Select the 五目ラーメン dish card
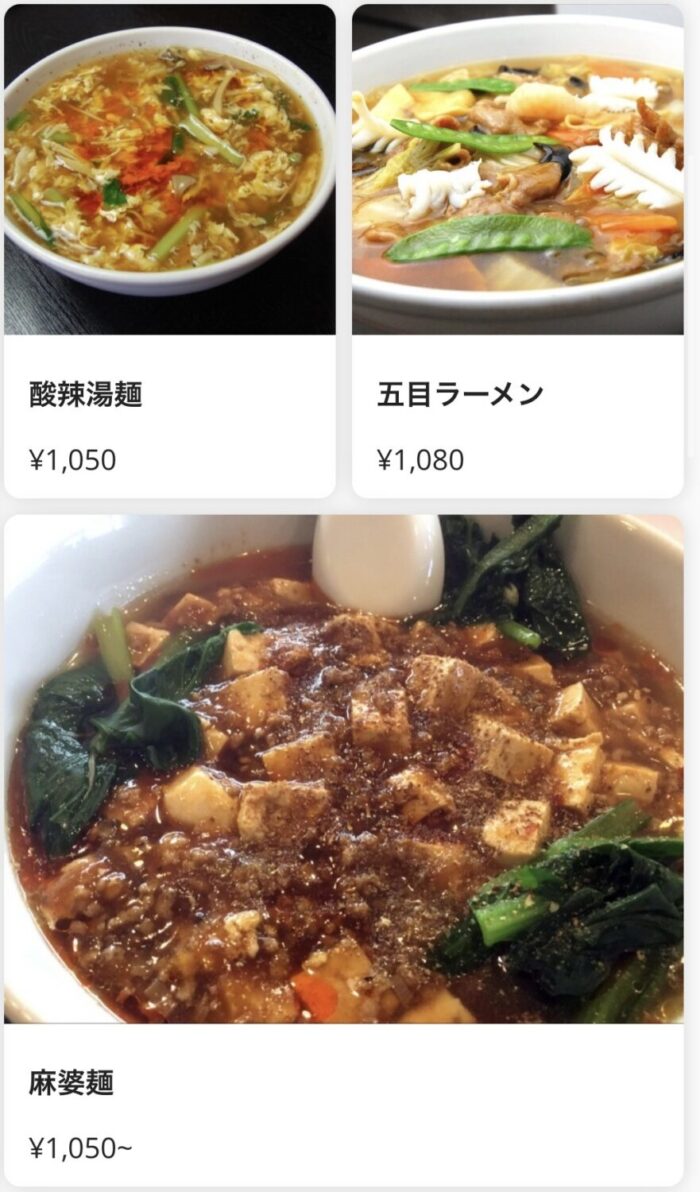The image size is (700, 1192). tap(517, 250)
